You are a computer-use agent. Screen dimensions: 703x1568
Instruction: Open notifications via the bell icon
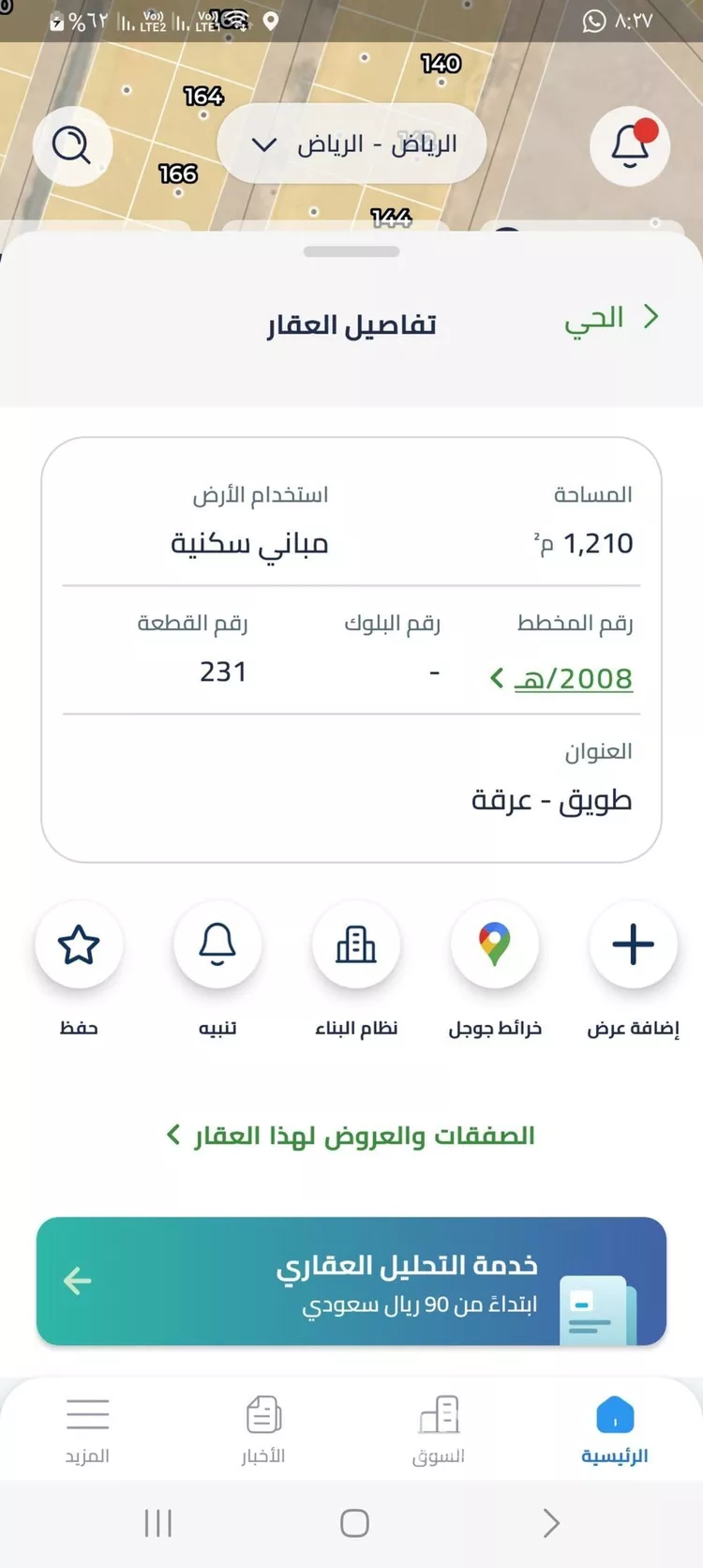click(x=630, y=145)
